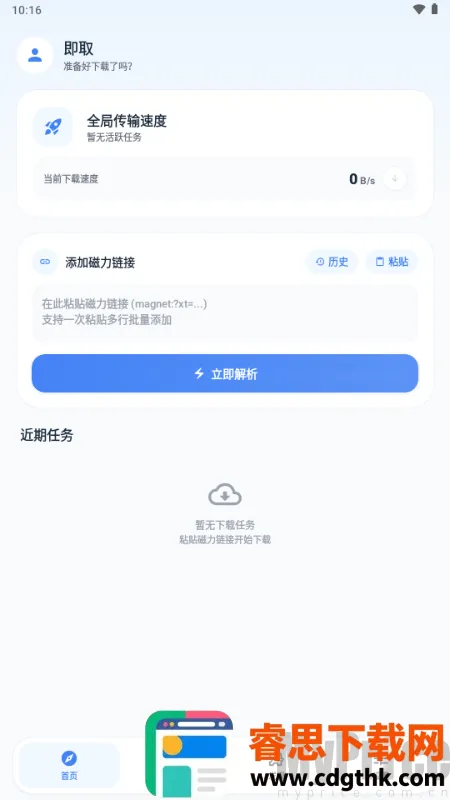Open the 历史 history chip

(332, 262)
